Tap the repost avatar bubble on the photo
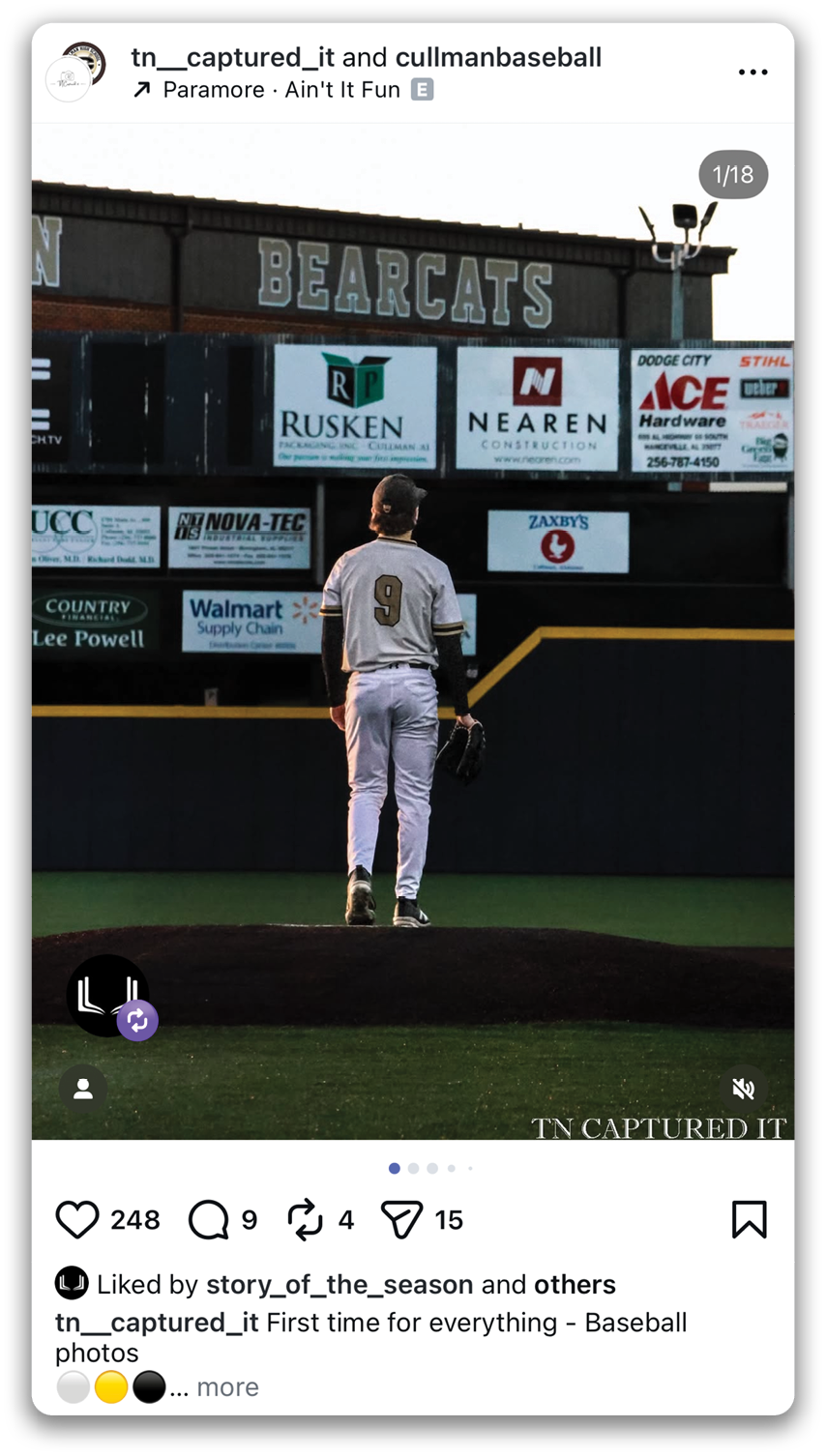 (x=108, y=996)
